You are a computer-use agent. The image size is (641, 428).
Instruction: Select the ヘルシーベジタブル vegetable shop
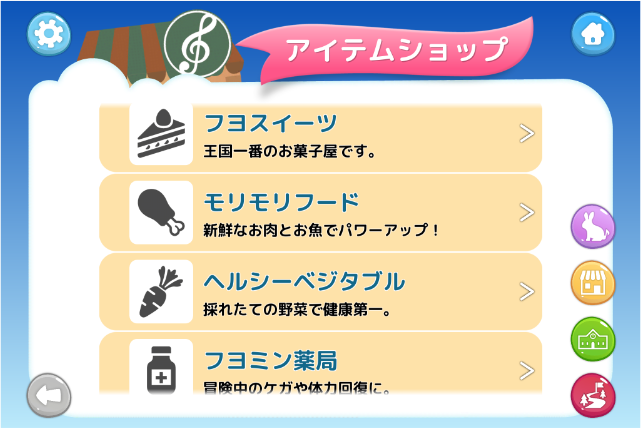pos(321,292)
